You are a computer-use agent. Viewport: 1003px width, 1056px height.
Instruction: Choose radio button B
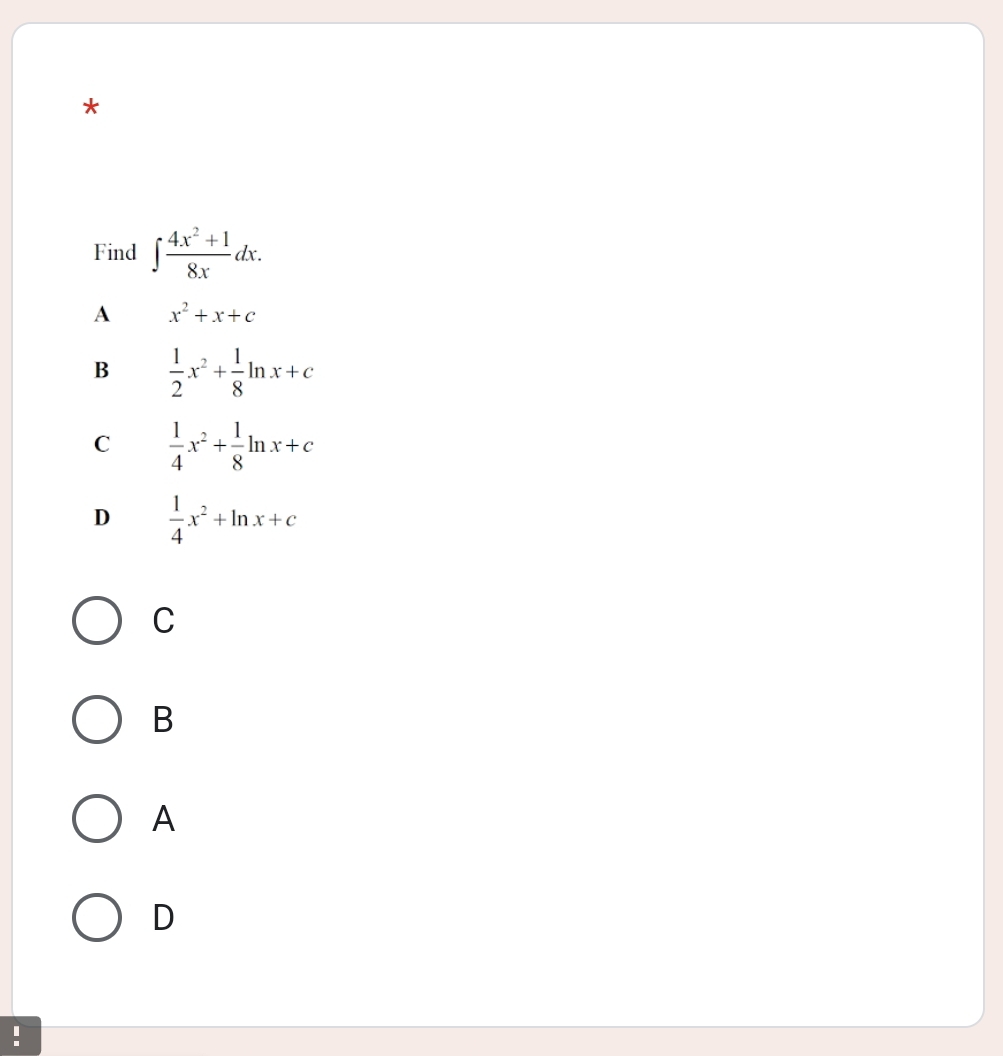(97, 719)
